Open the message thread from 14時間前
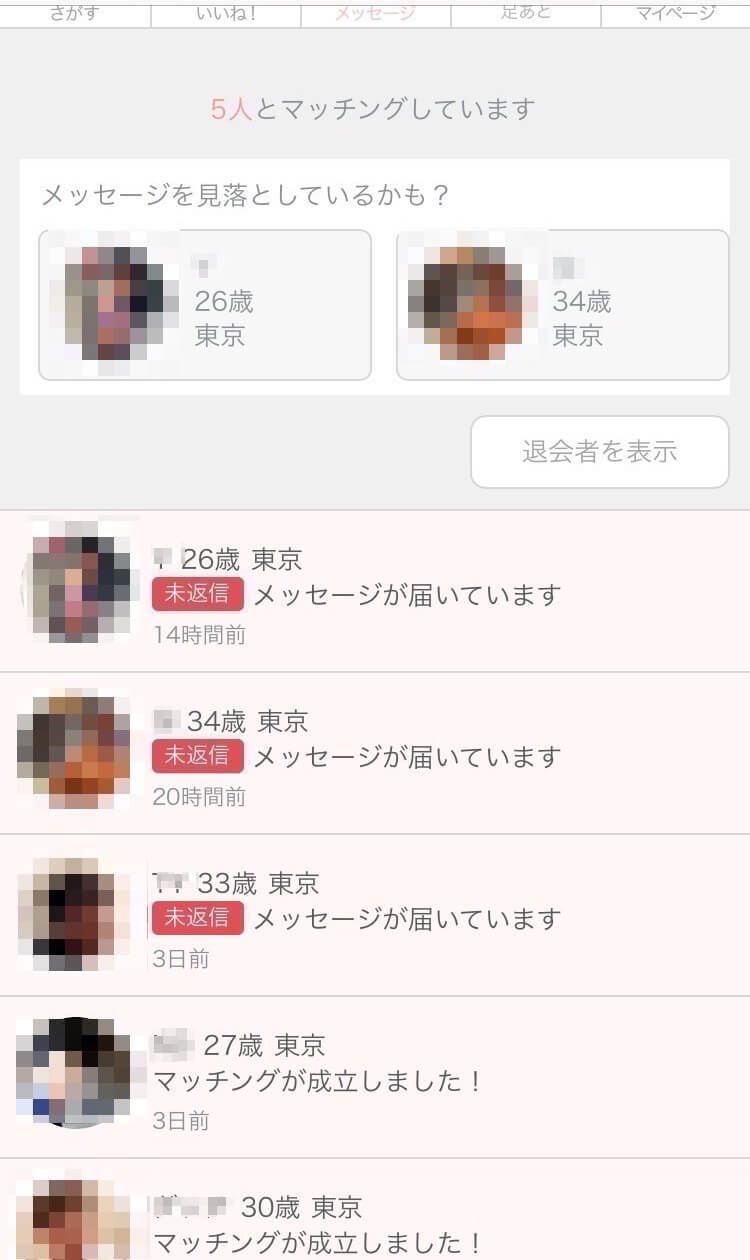This screenshot has width=750, height=1260. pos(375,592)
